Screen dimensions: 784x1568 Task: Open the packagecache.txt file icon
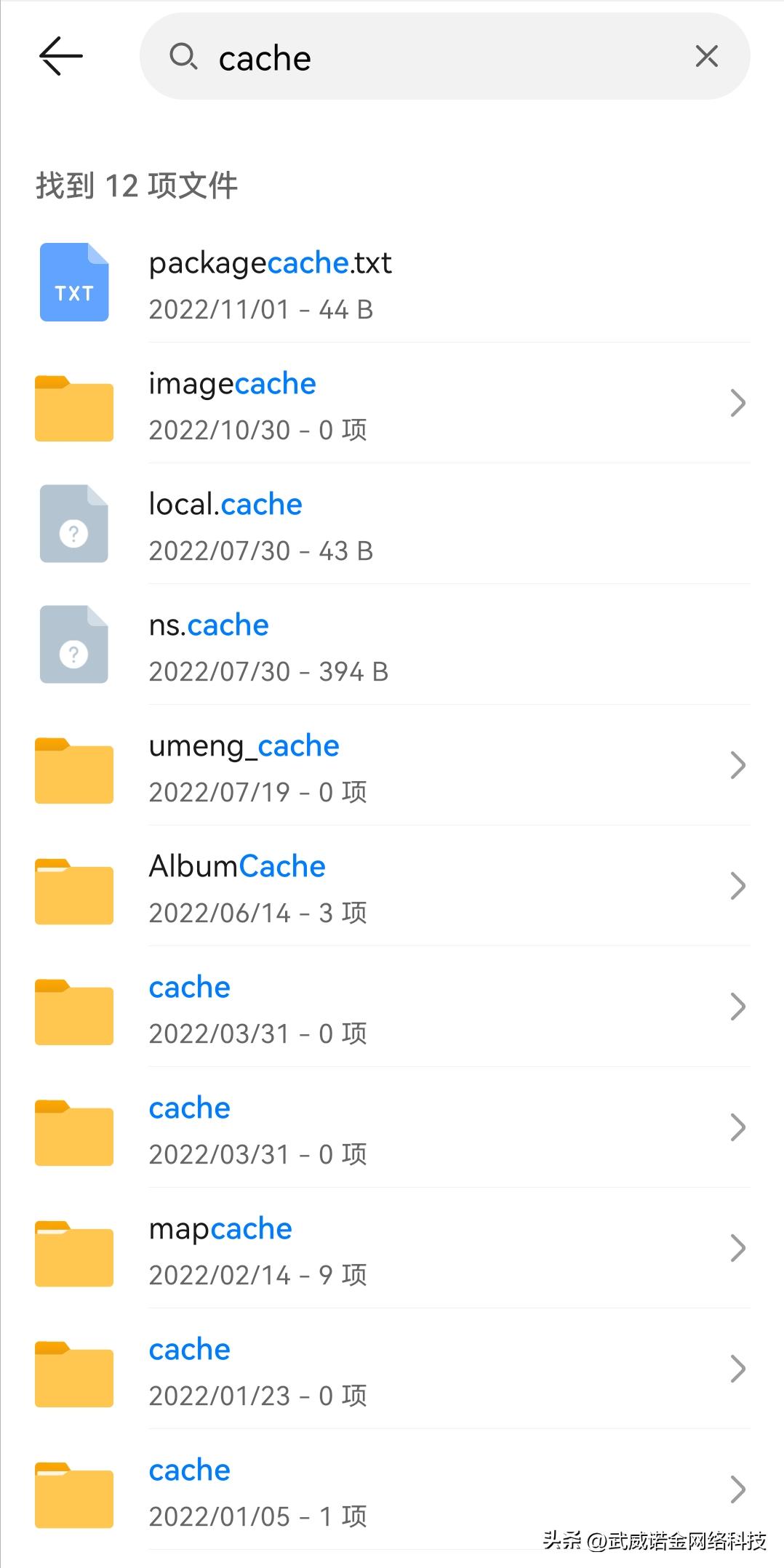point(73,281)
